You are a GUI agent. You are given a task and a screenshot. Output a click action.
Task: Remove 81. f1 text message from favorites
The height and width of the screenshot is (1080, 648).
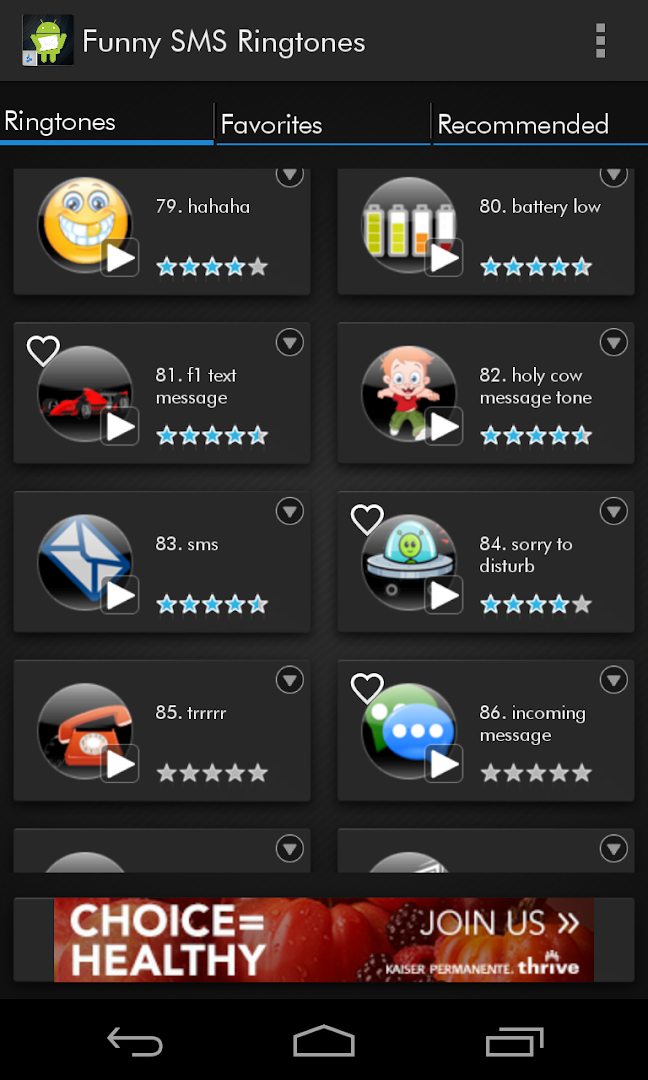pos(43,351)
